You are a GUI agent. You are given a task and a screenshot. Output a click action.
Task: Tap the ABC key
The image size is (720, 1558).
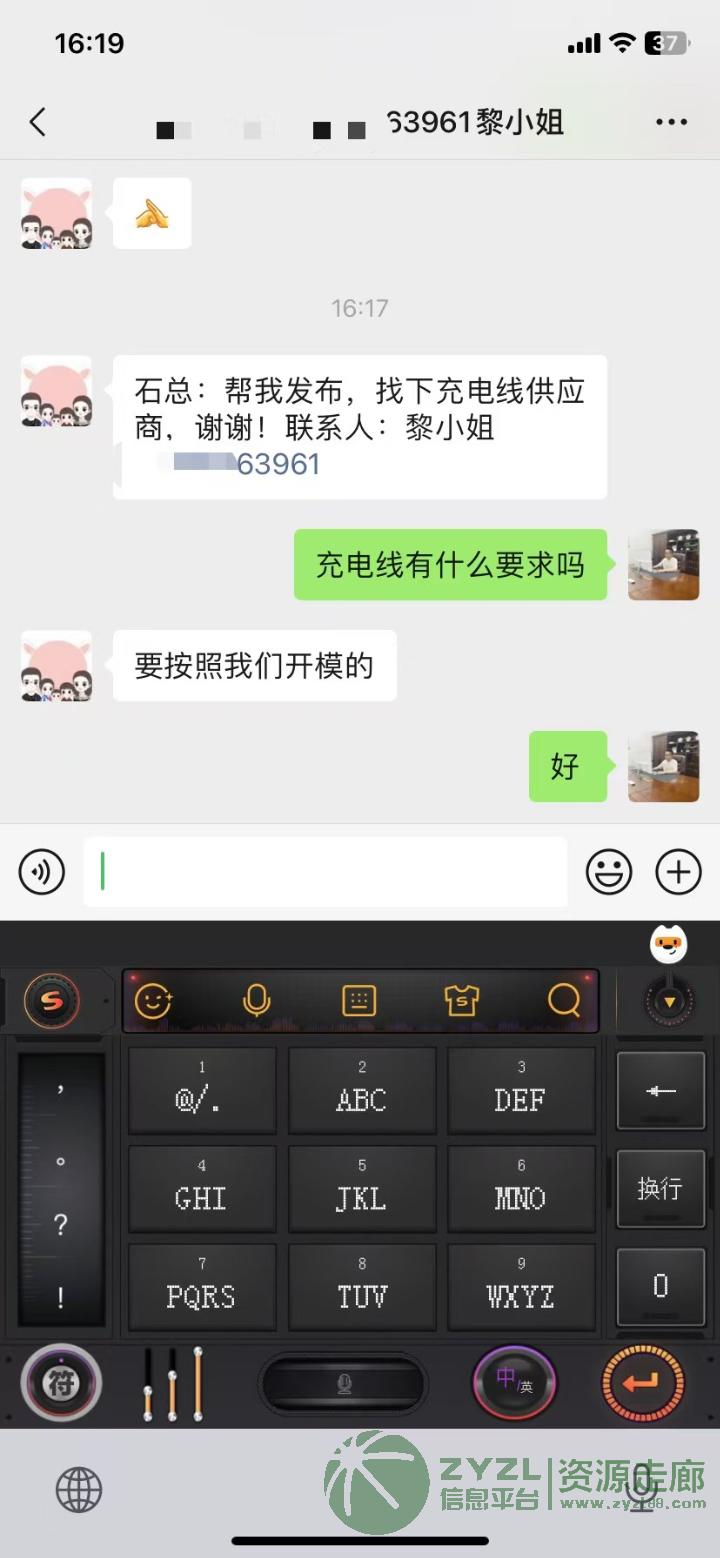(x=361, y=1090)
